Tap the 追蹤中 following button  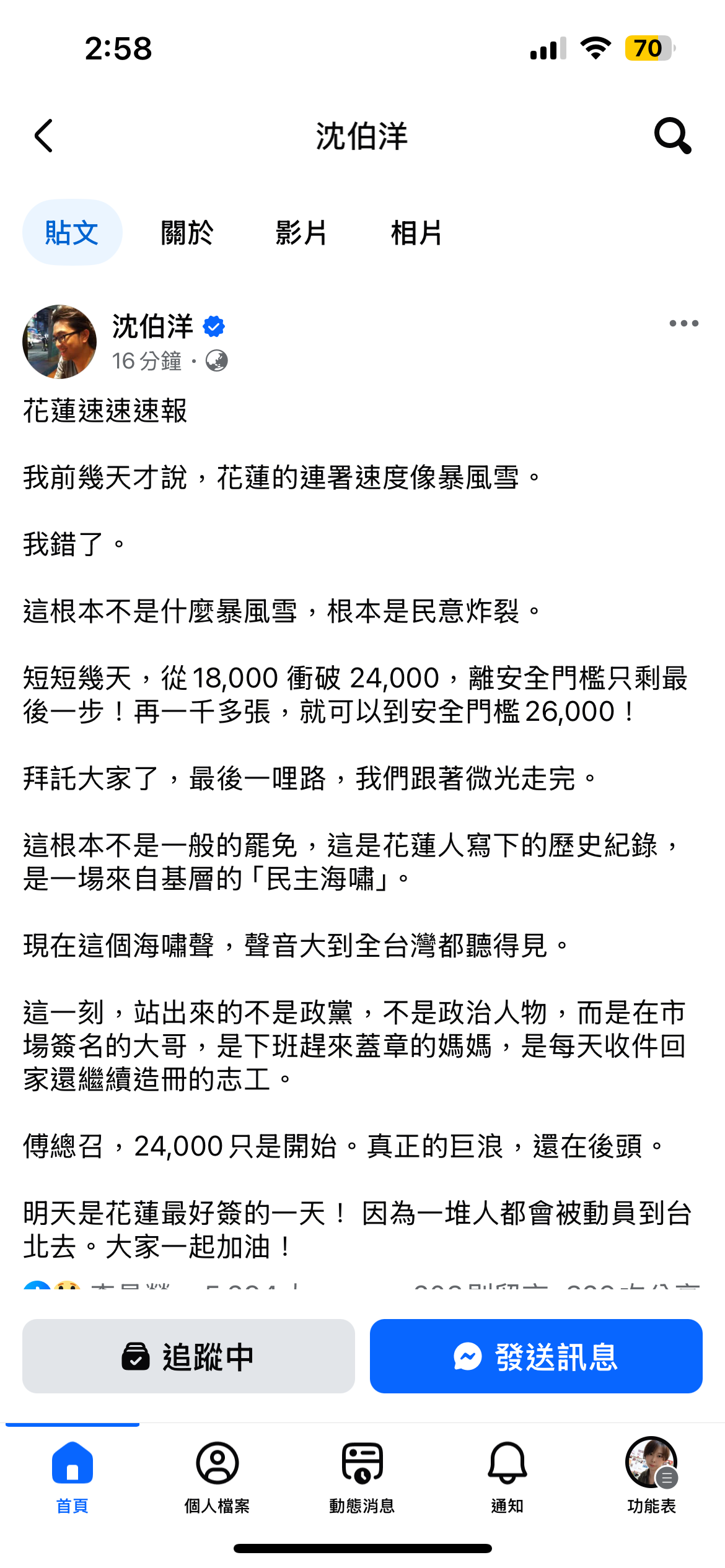(188, 1356)
